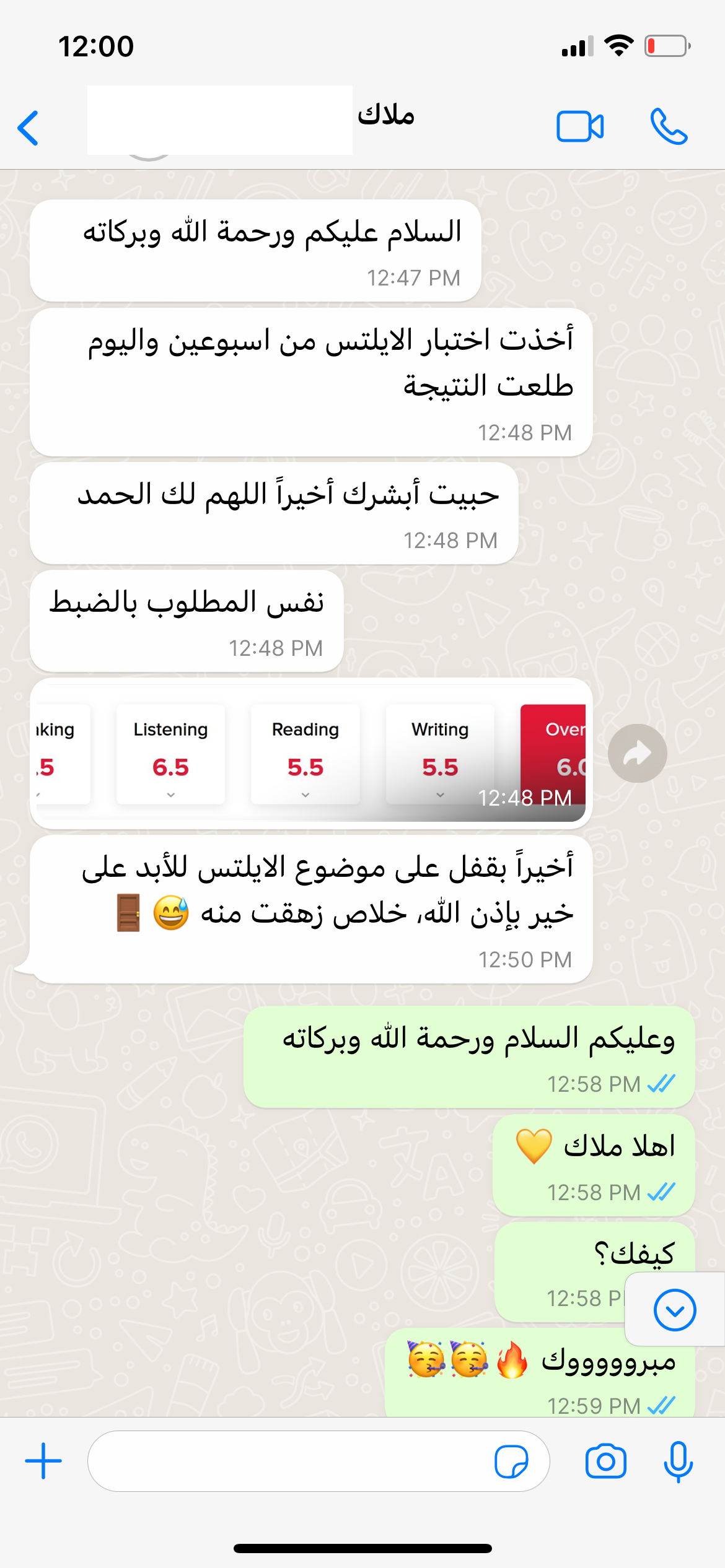Open the attachment plus menu
Image resolution: width=725 pixels, height=1568 pixels.
43,1461
